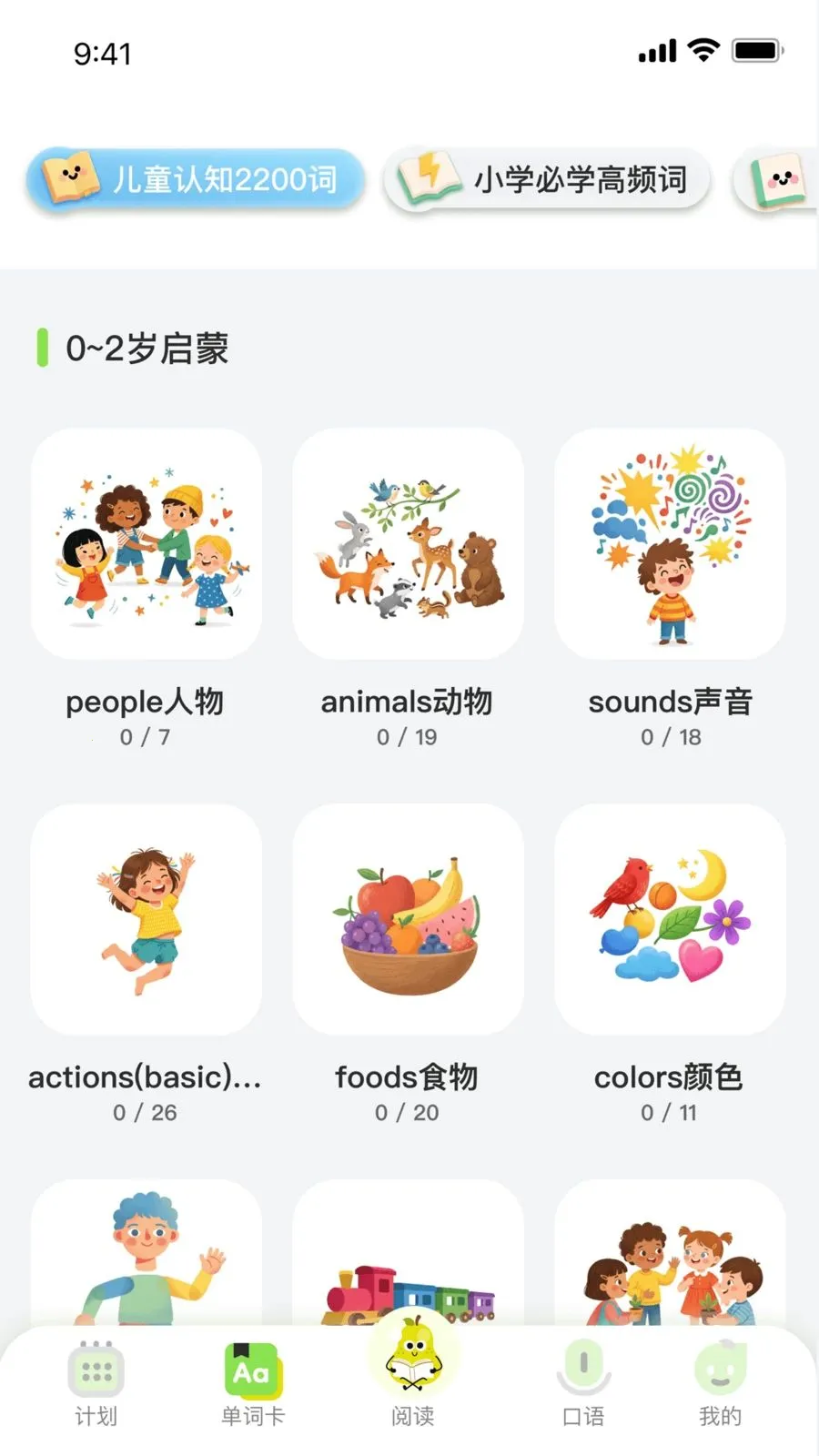Select the foods食物 fruit bowl thumbnail
Screen dimensions: 819x1456
click(x=408, y=921)
